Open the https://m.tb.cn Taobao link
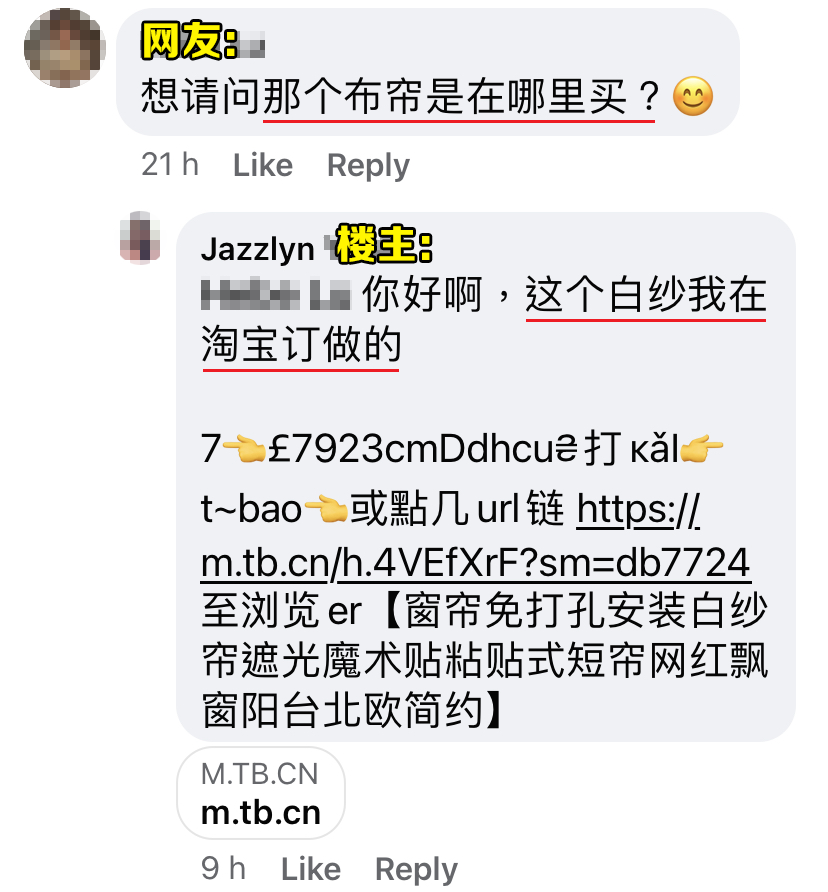828x892 pixels. (475, 561)
